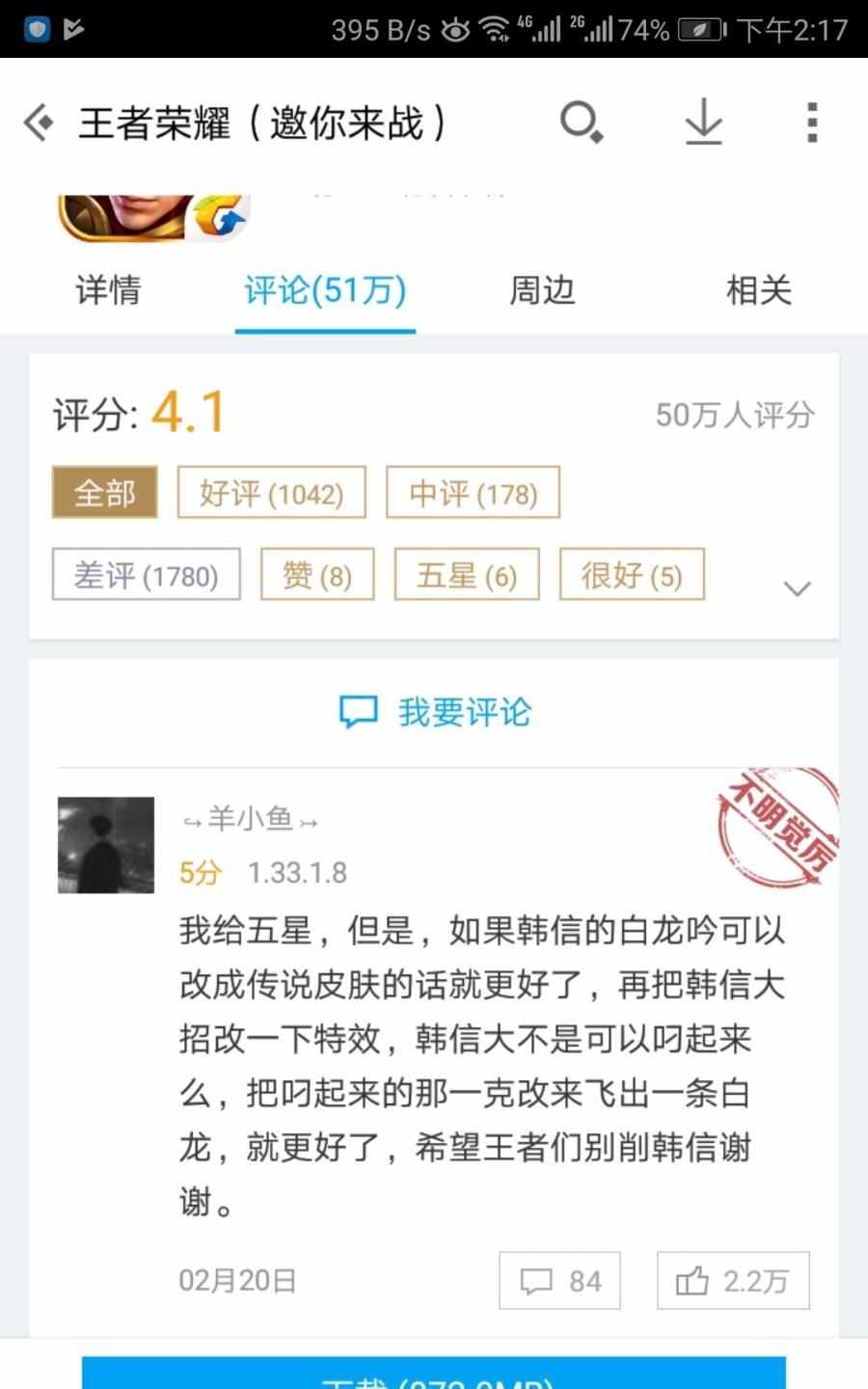The height and width of the screenshot is (1389, 868).
Task: Open the search icon in the top bar
Action: pos(582,123)
